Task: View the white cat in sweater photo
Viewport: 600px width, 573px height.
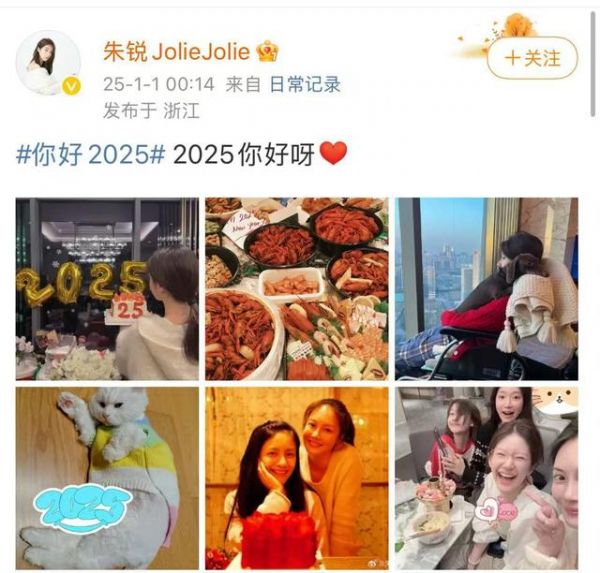Action: click(107, 478)
